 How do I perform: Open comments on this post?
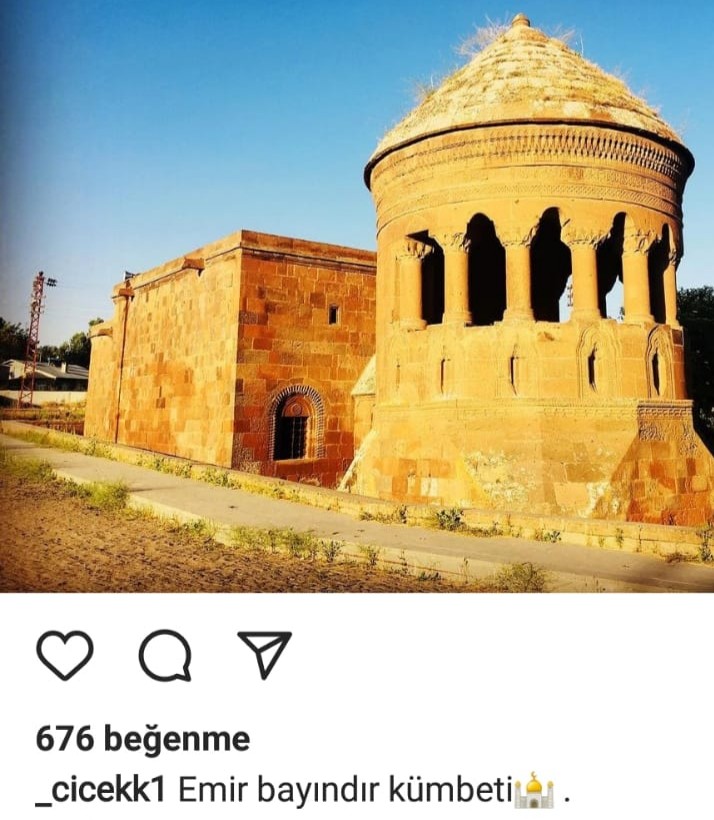164,656
